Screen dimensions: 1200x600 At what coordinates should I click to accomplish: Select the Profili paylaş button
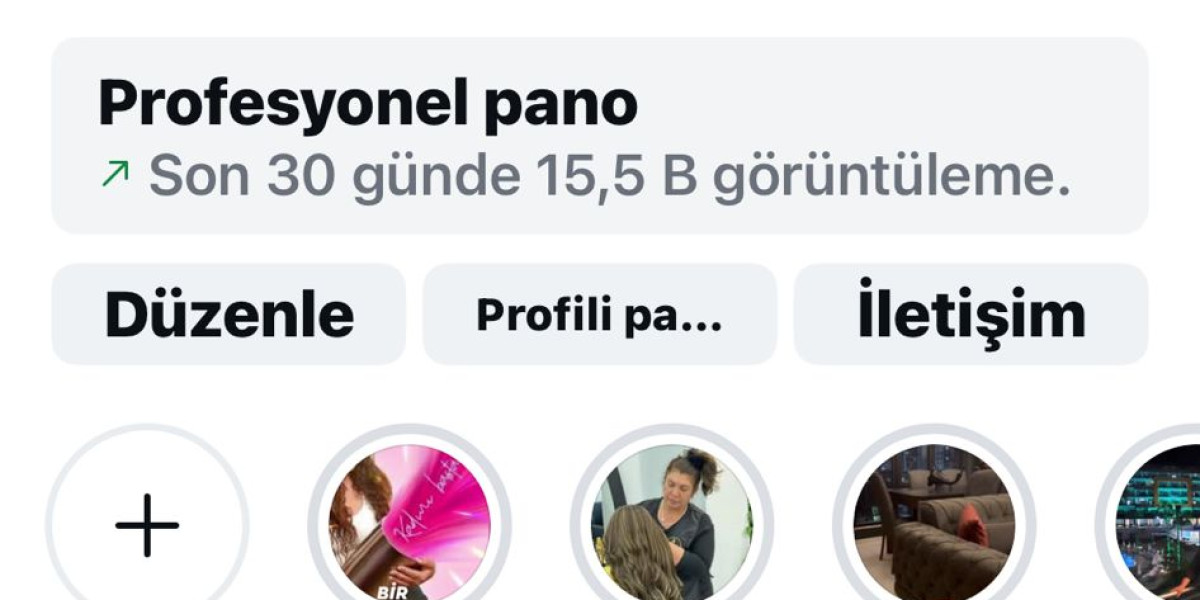(x=600, y=314)
